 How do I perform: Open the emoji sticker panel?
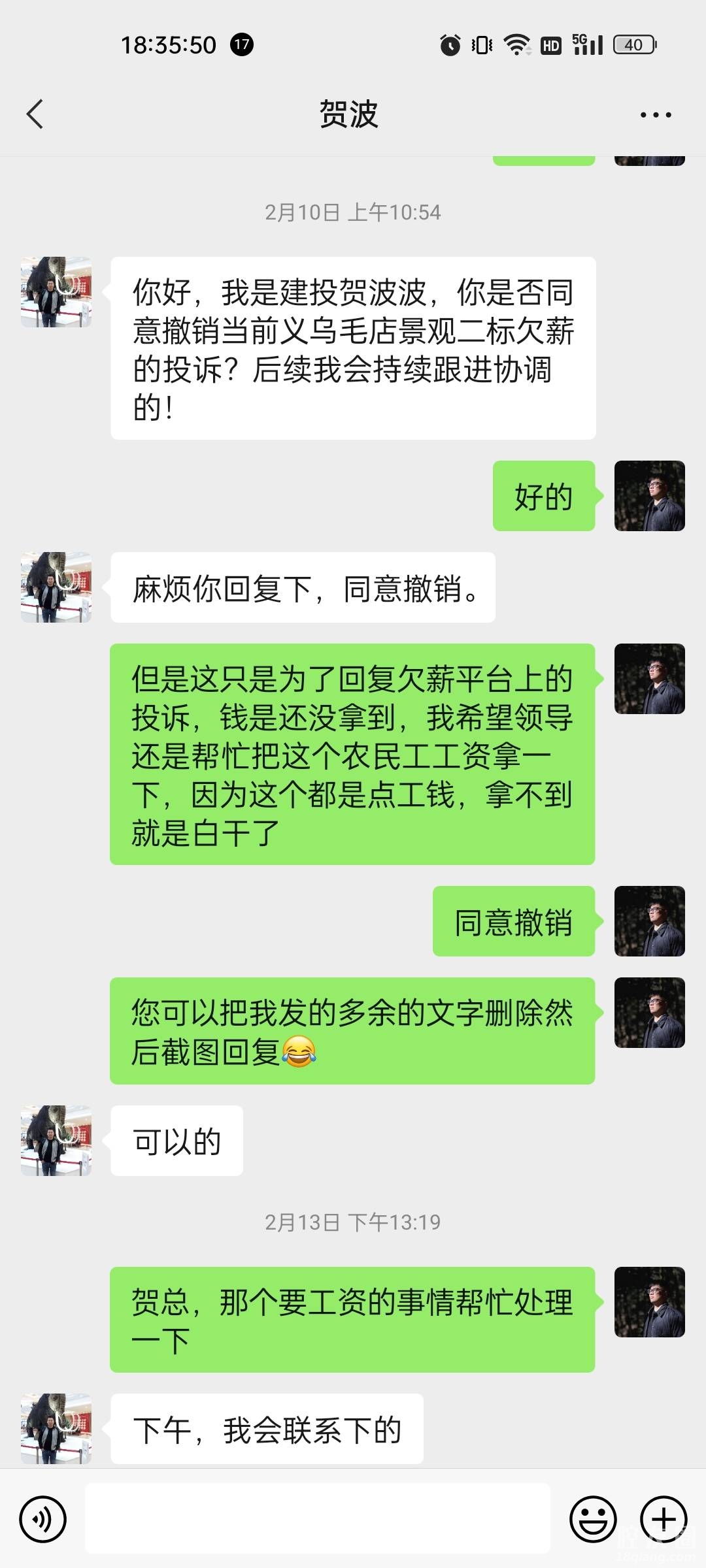[x=593, y=1519]
